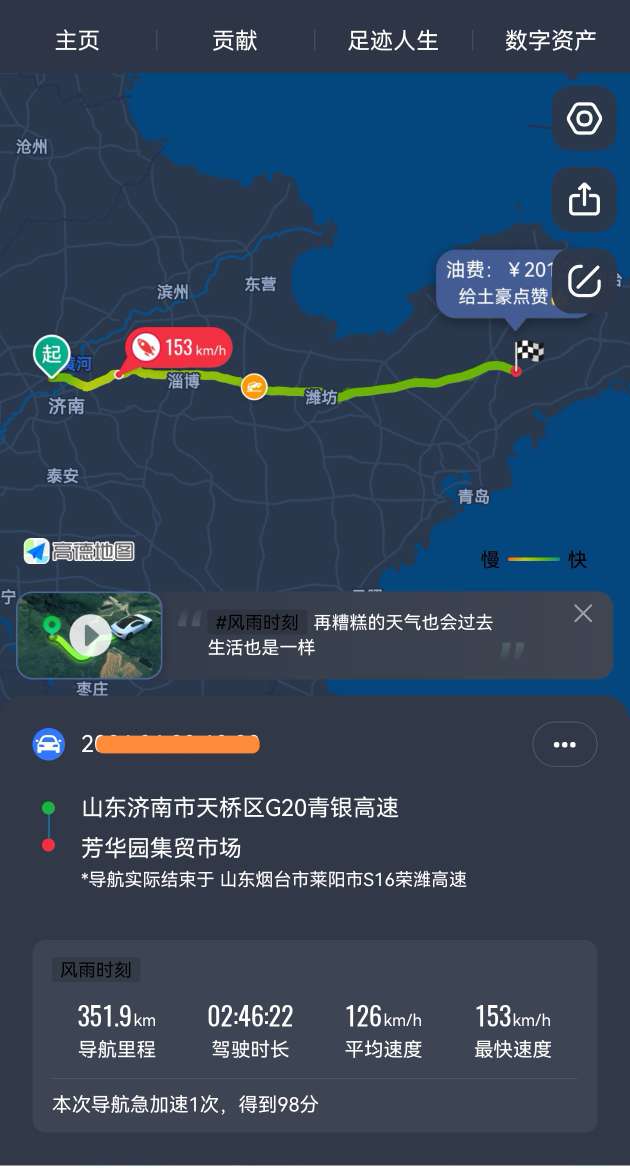Open the 足迹人生 tab
The width and height of the screenshot is (630, 1170).
pos(393,40)
